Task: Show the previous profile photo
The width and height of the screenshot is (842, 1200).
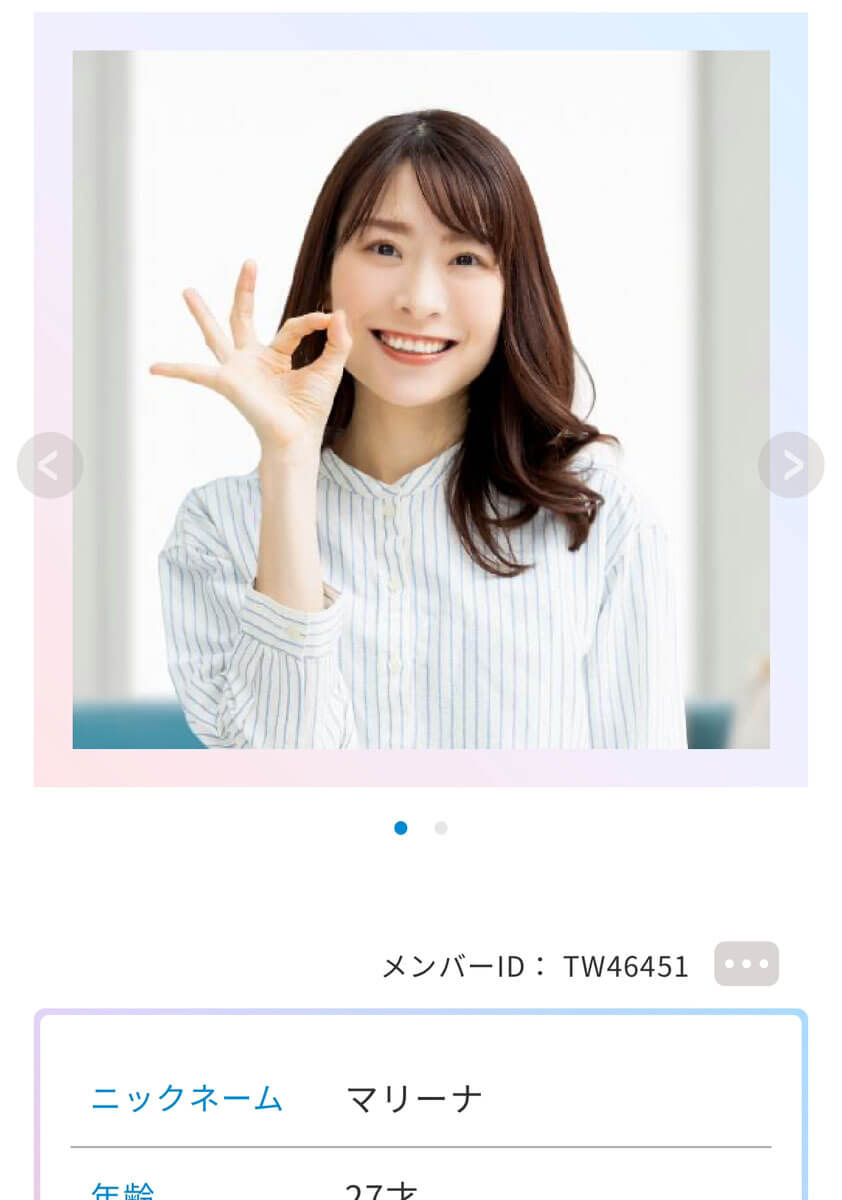Action: [x=49, y=465]
